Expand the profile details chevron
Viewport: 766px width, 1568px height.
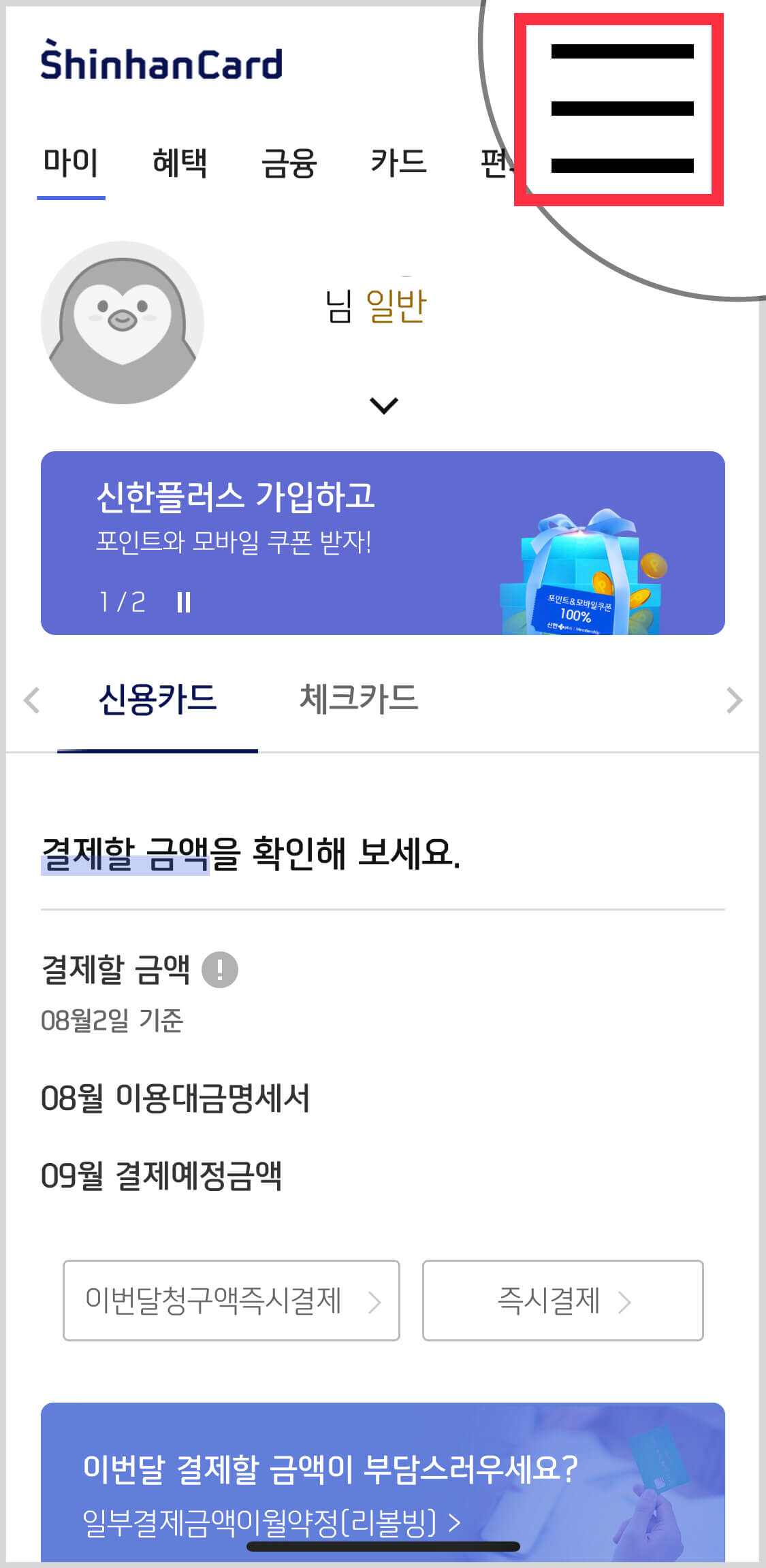pos(383,404)
